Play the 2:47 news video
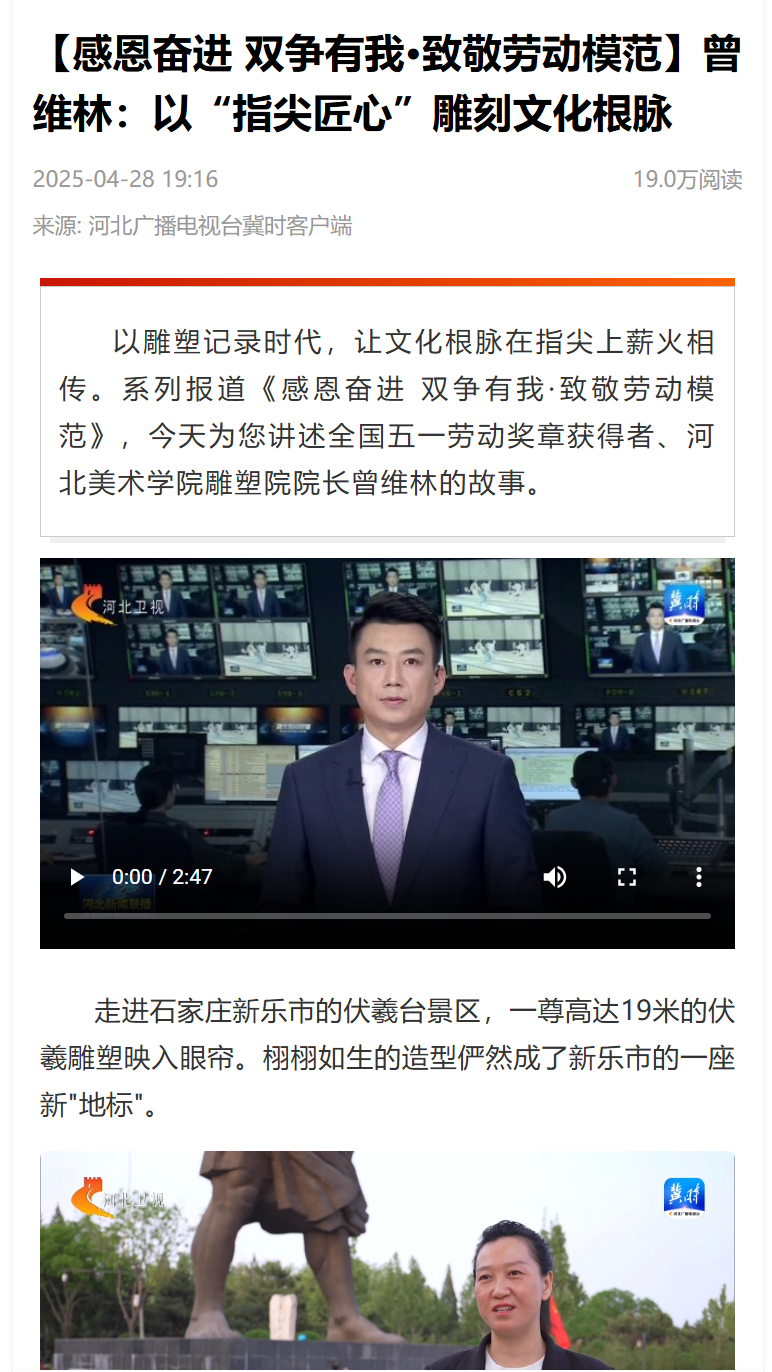Viewport: 772px width, 1372px height. click(x=77, y=877)
